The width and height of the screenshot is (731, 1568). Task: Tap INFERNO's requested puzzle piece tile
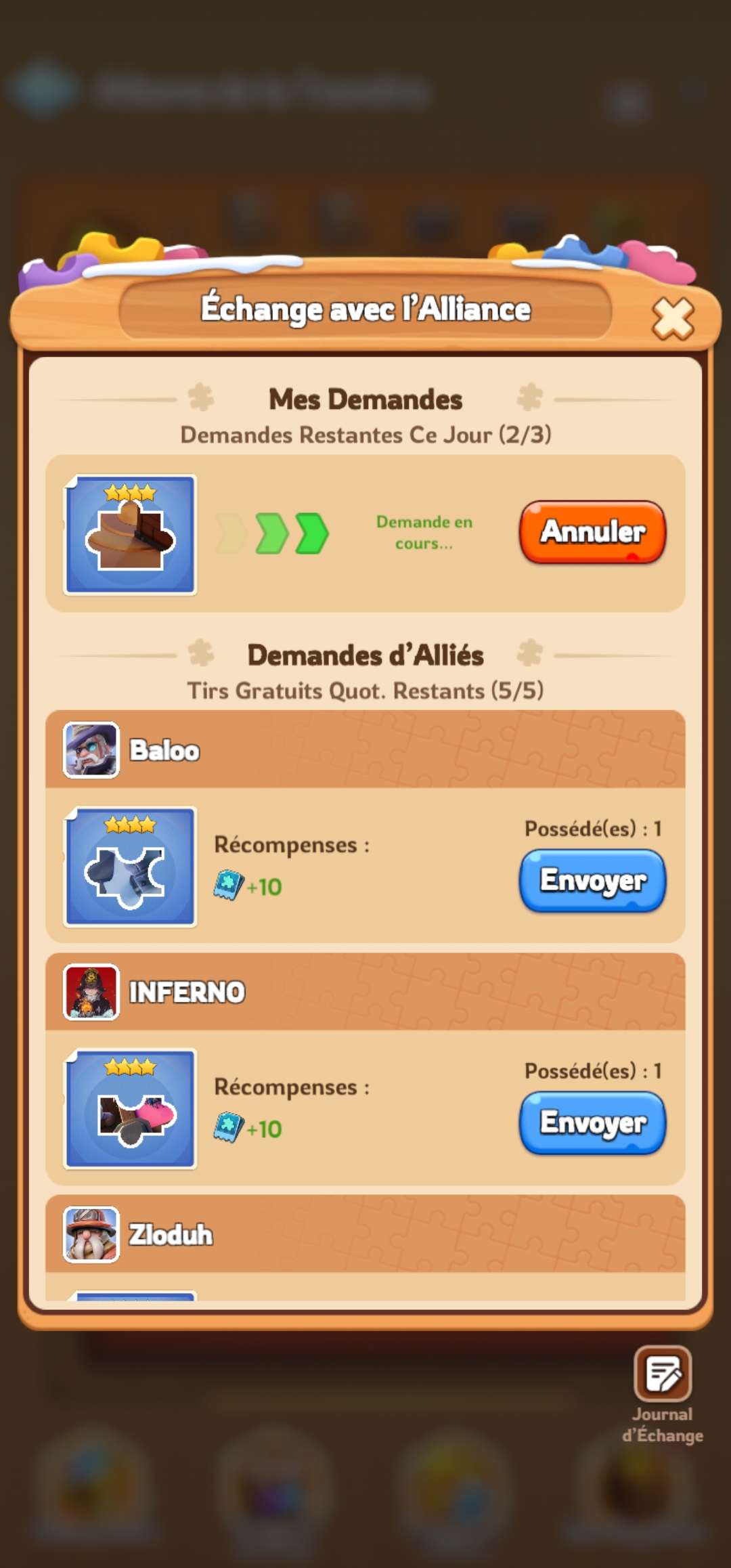(x=130, y=1109)
